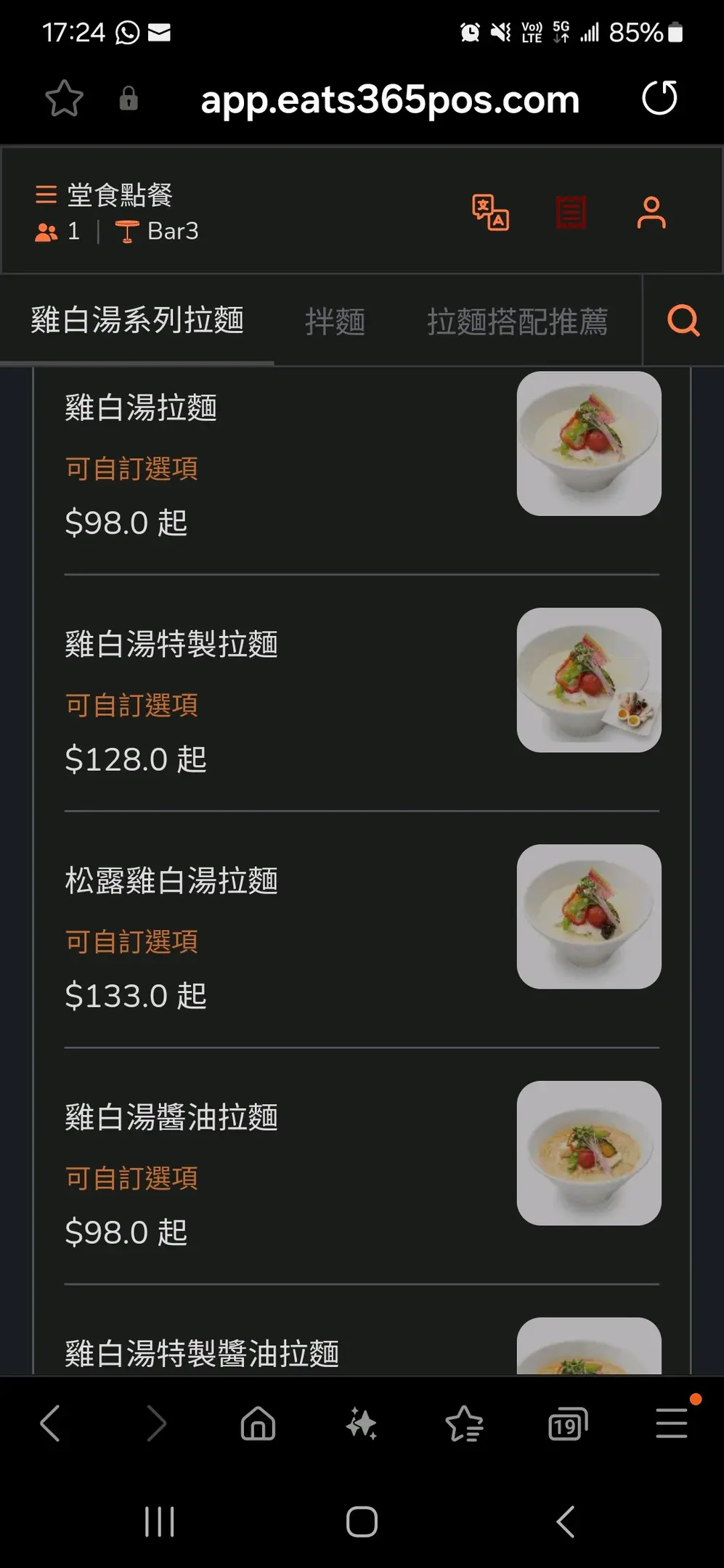
Task: Open the browser bookmarks list
Action: (x=464, y=1424)
